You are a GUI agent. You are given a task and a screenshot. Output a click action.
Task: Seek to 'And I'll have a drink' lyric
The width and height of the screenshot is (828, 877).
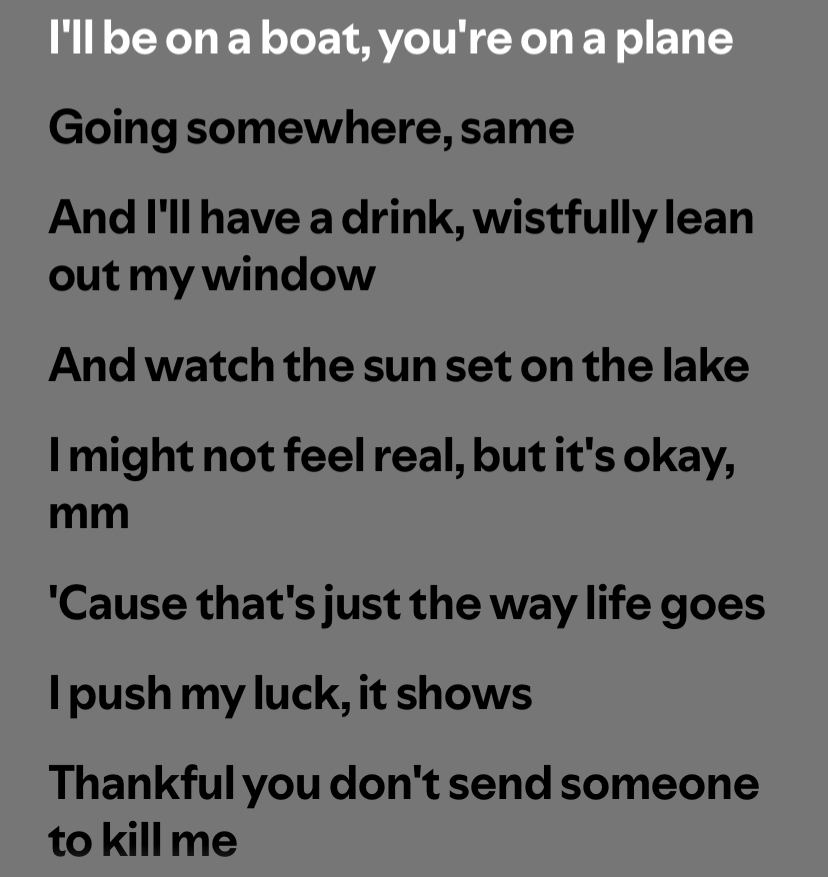pyautogui.click(x=400, y=245)
